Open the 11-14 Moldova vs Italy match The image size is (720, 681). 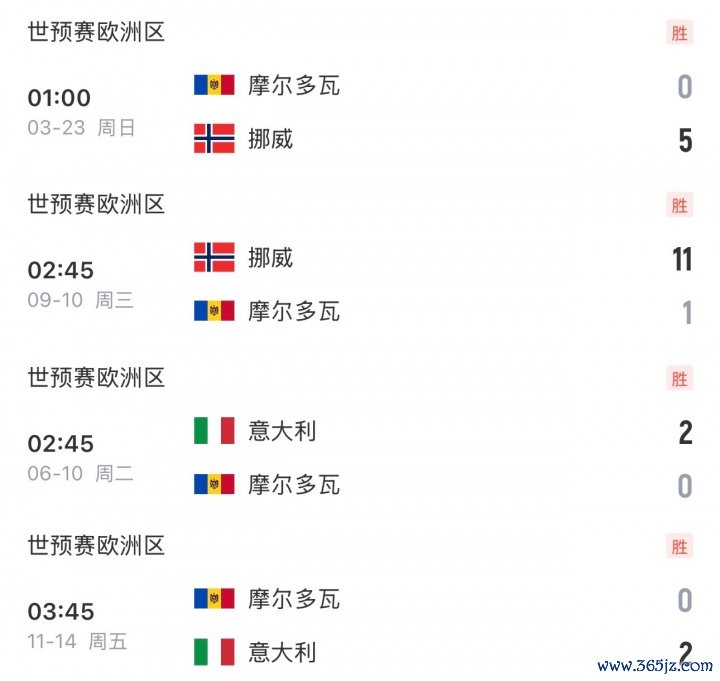360,626
